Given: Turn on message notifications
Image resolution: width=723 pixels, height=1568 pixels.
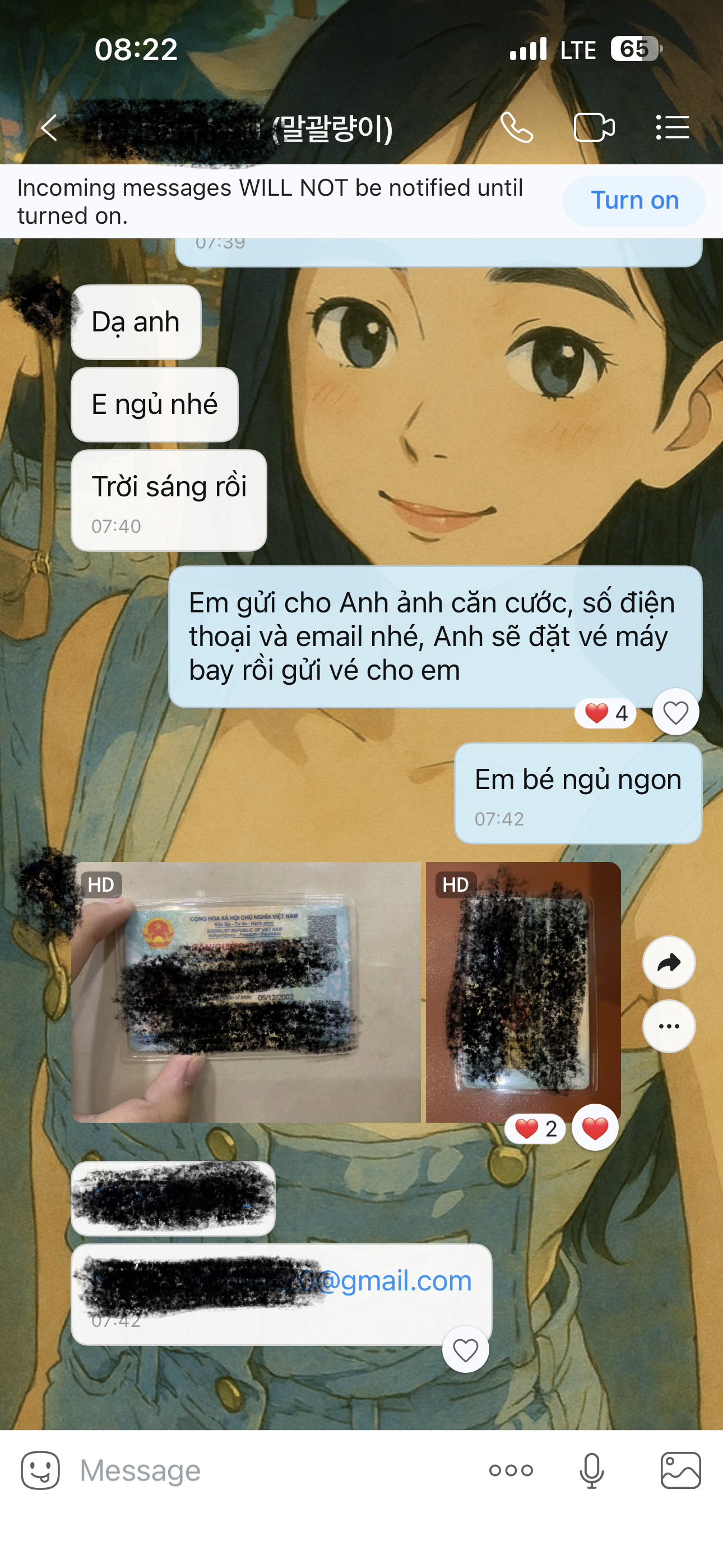Looking at the screenshot, I should pyautogui.click(x=634, y=201).
